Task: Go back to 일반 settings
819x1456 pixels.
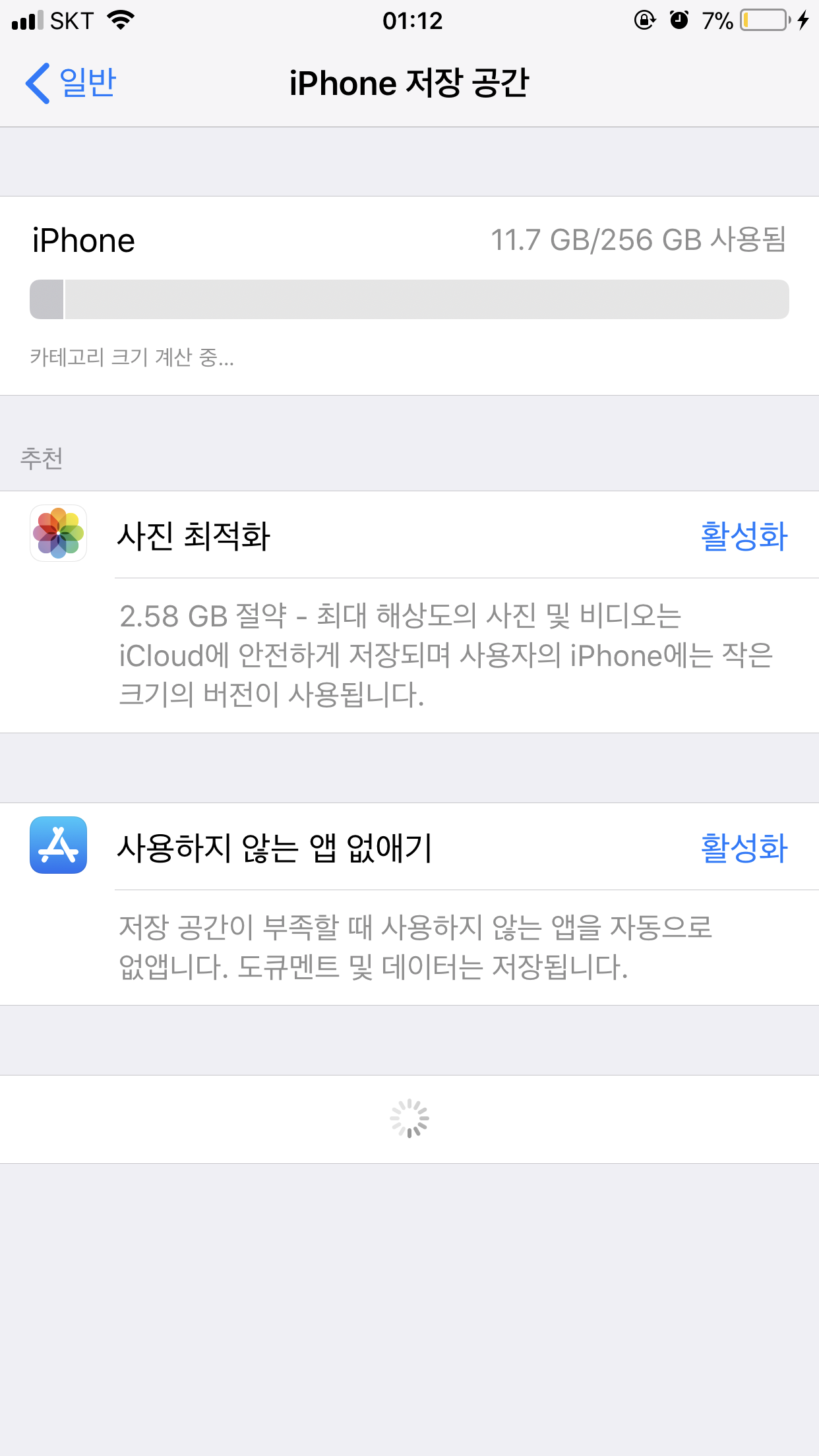Action: click(71, 83)
